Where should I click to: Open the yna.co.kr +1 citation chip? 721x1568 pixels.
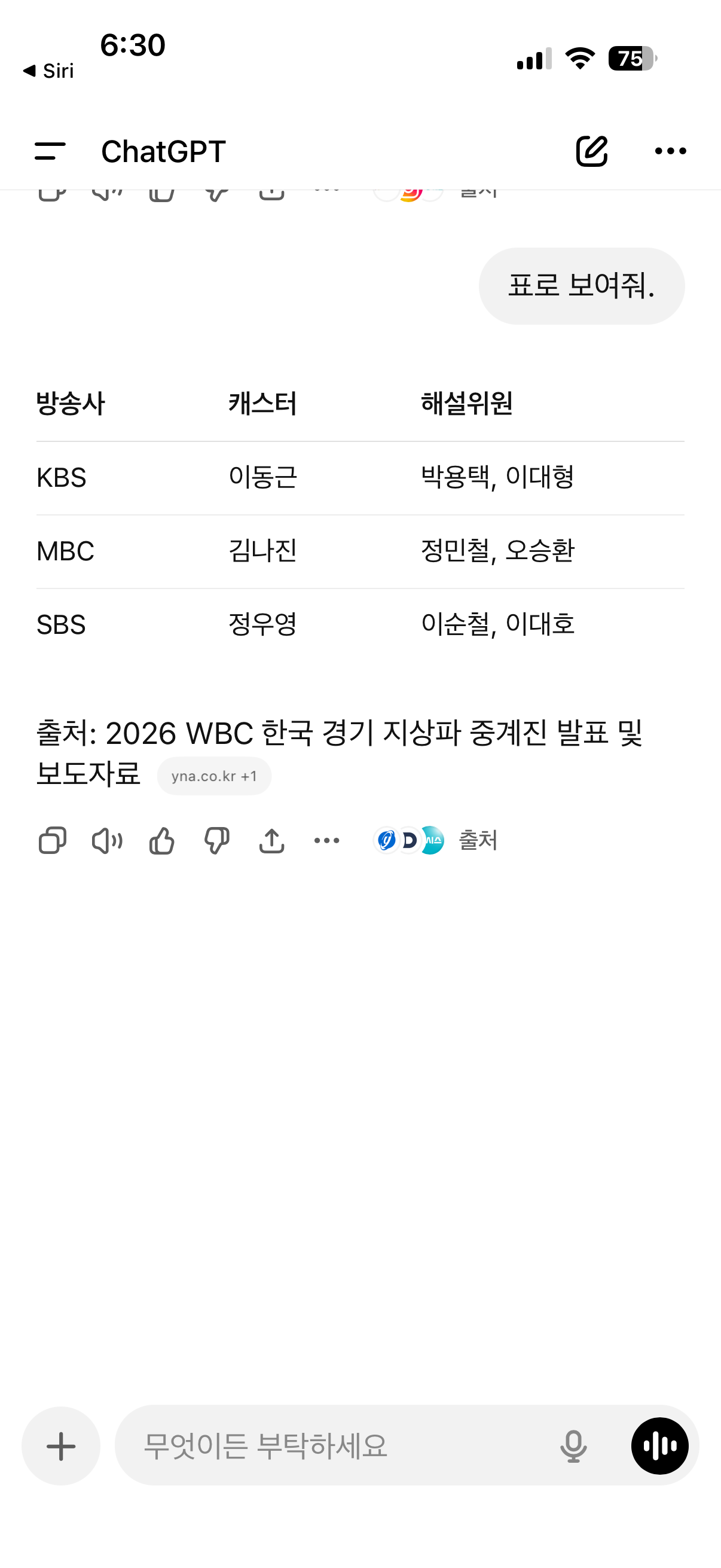[x=214, y=776]
